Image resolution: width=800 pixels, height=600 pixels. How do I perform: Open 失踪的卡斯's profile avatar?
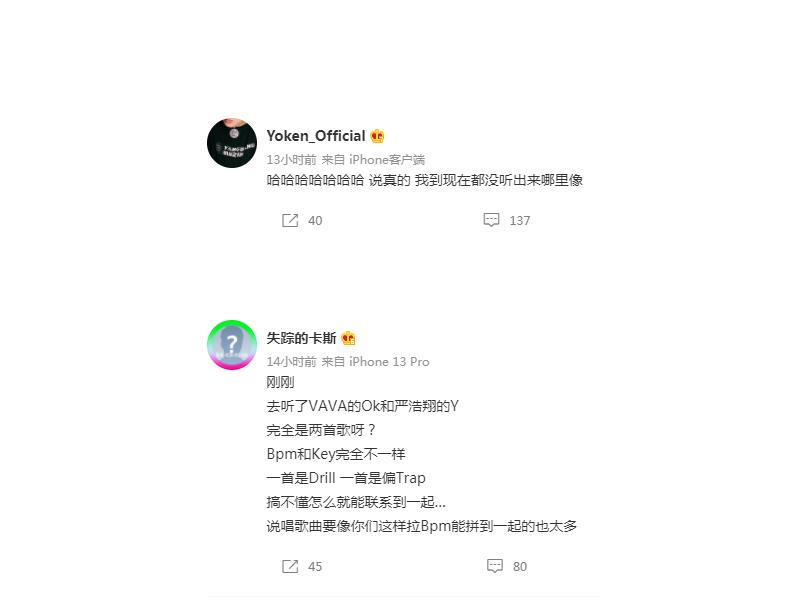coord(232,345)
